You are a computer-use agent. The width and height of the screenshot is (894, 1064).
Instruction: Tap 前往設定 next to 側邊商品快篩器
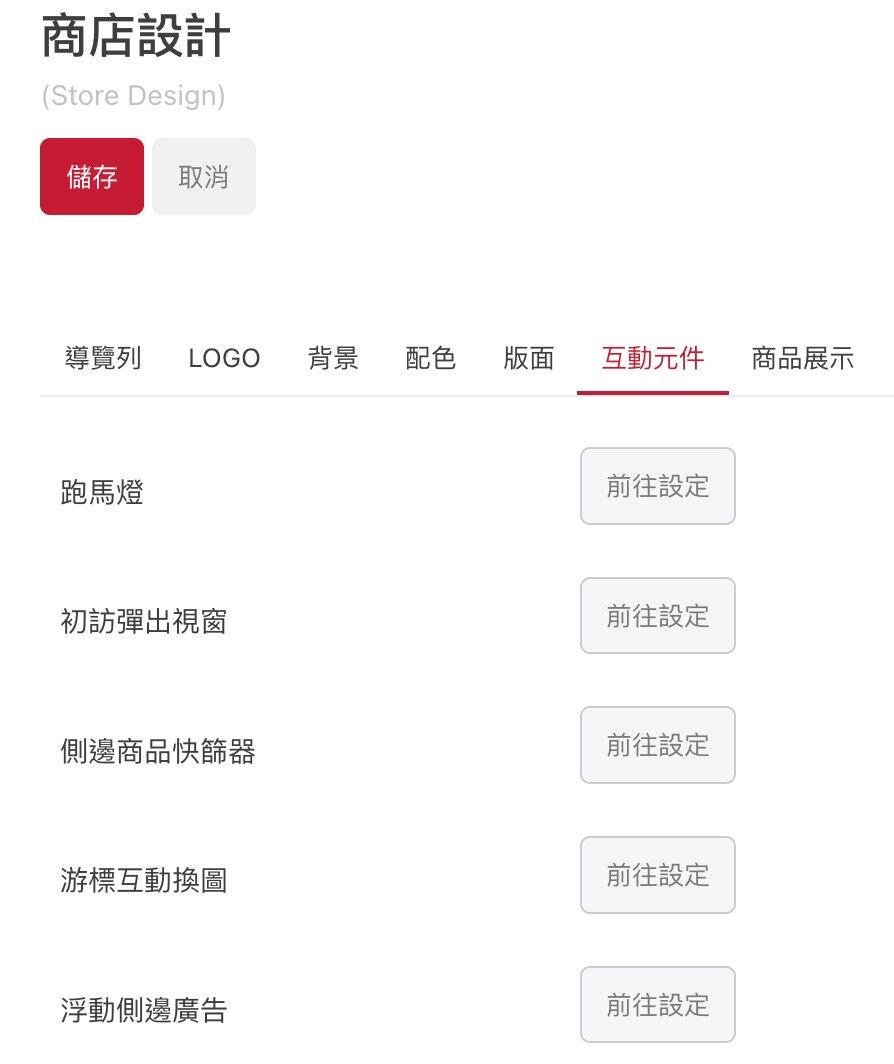click(658, 745)
